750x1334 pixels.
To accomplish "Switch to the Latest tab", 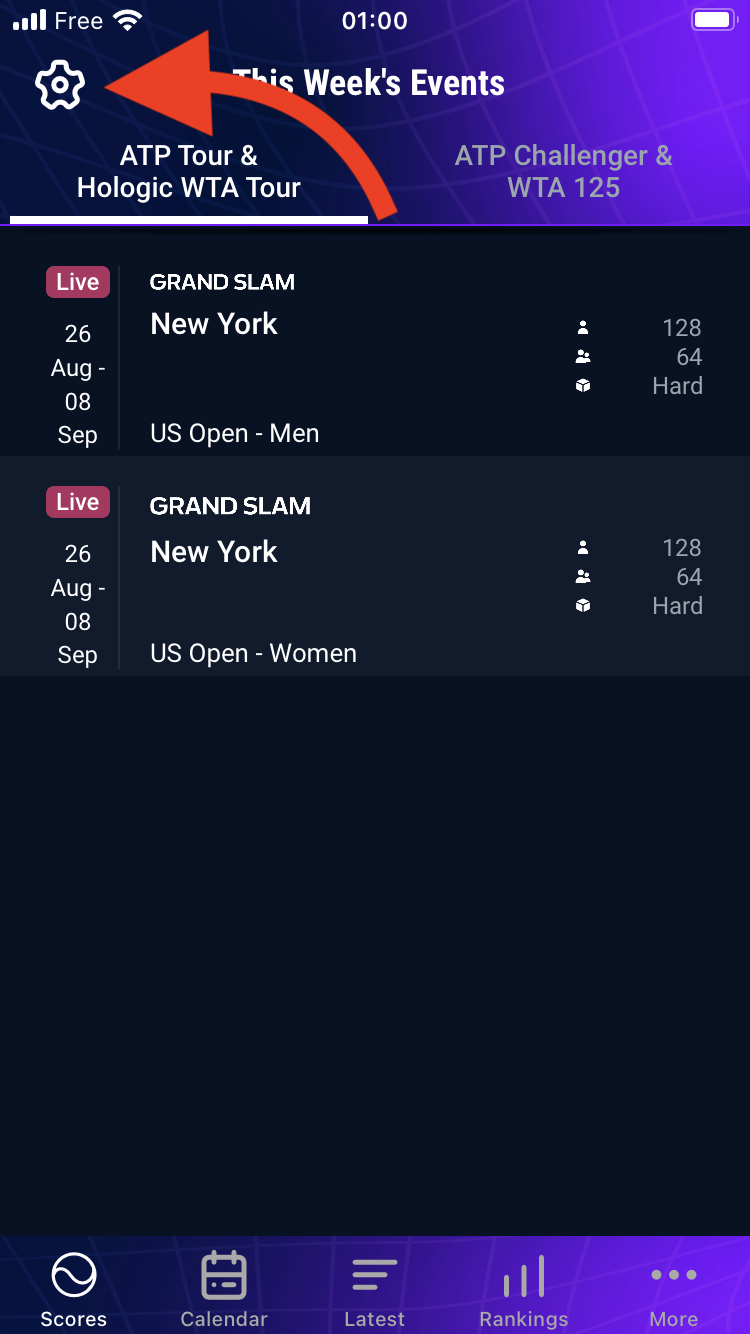I will pyautogui.click(x=375, y=1290).
